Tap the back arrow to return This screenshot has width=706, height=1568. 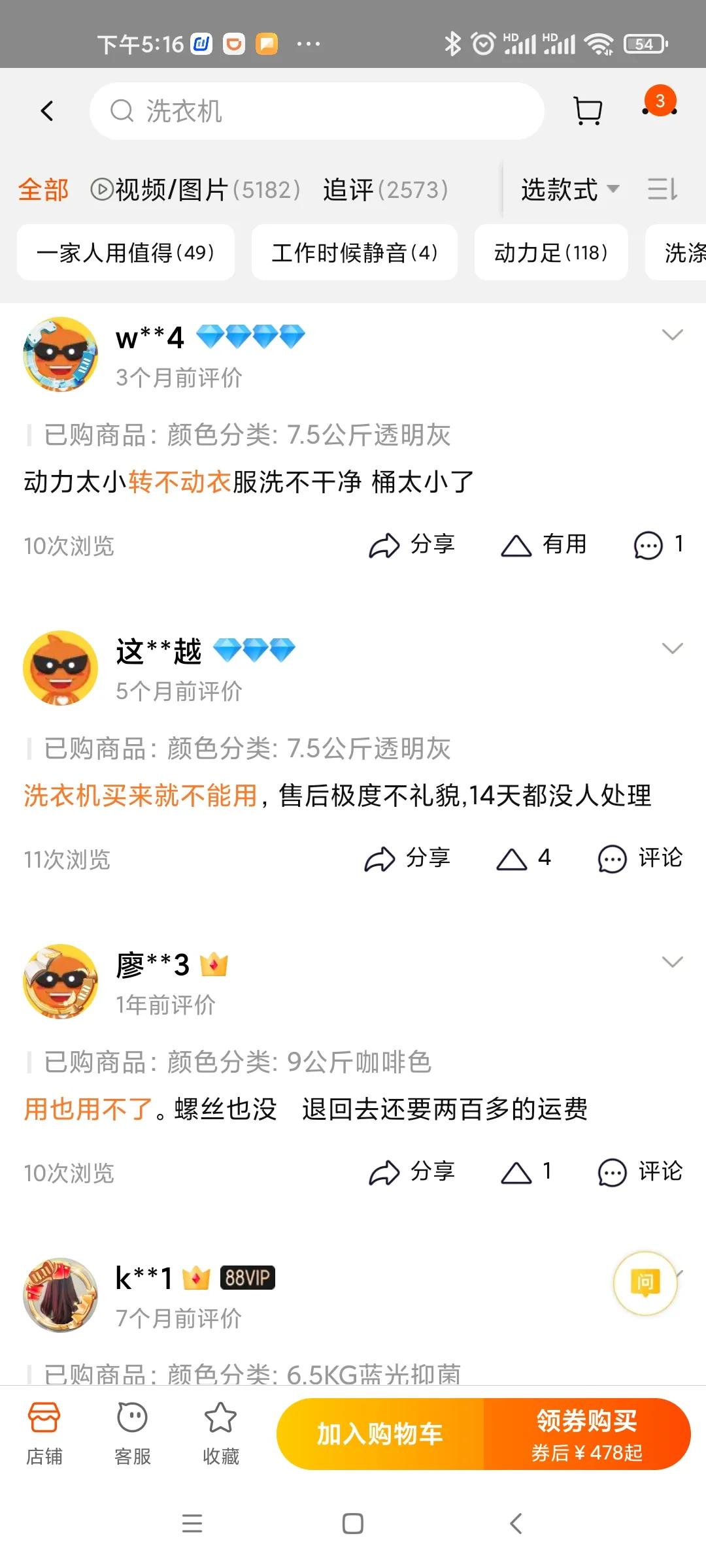[46, 110]
